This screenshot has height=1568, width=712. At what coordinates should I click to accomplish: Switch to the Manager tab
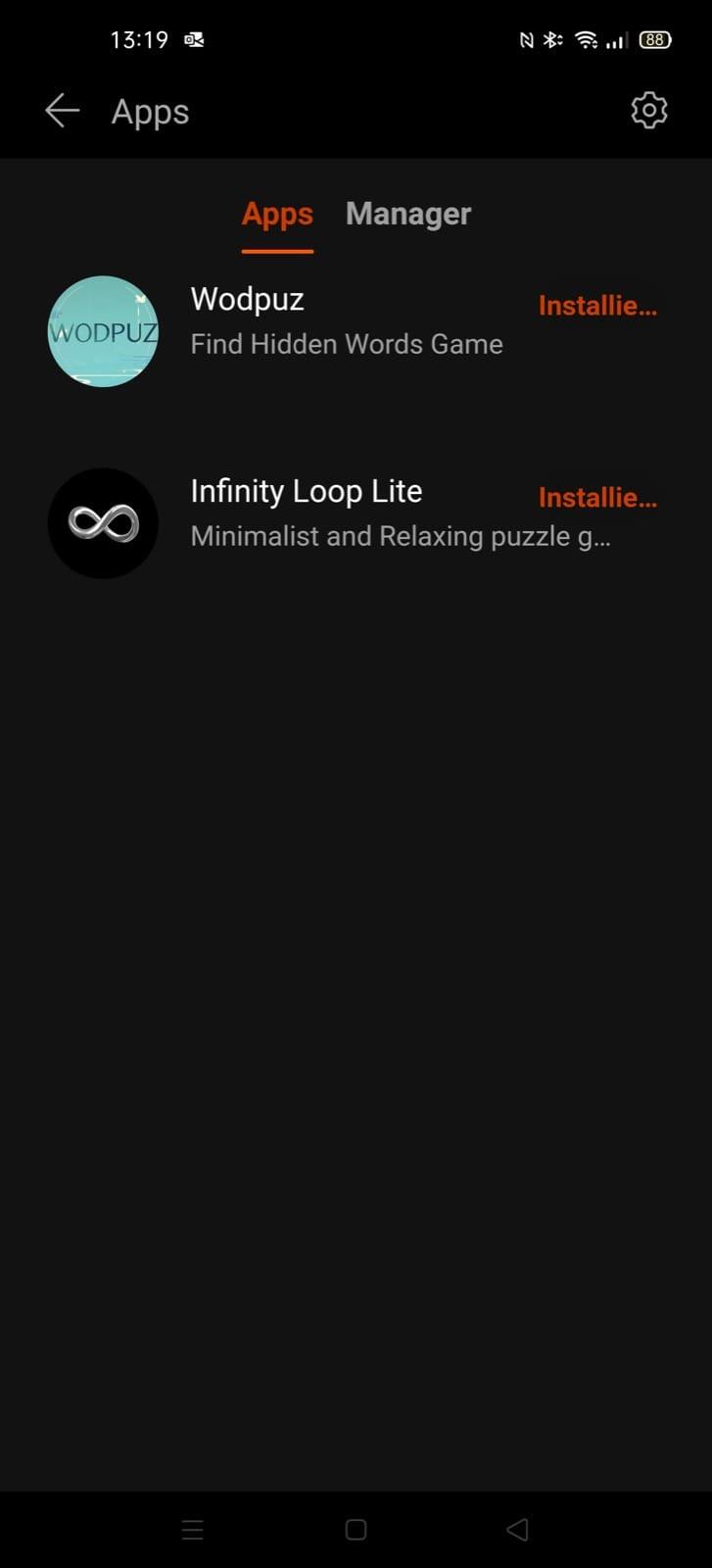407,214
